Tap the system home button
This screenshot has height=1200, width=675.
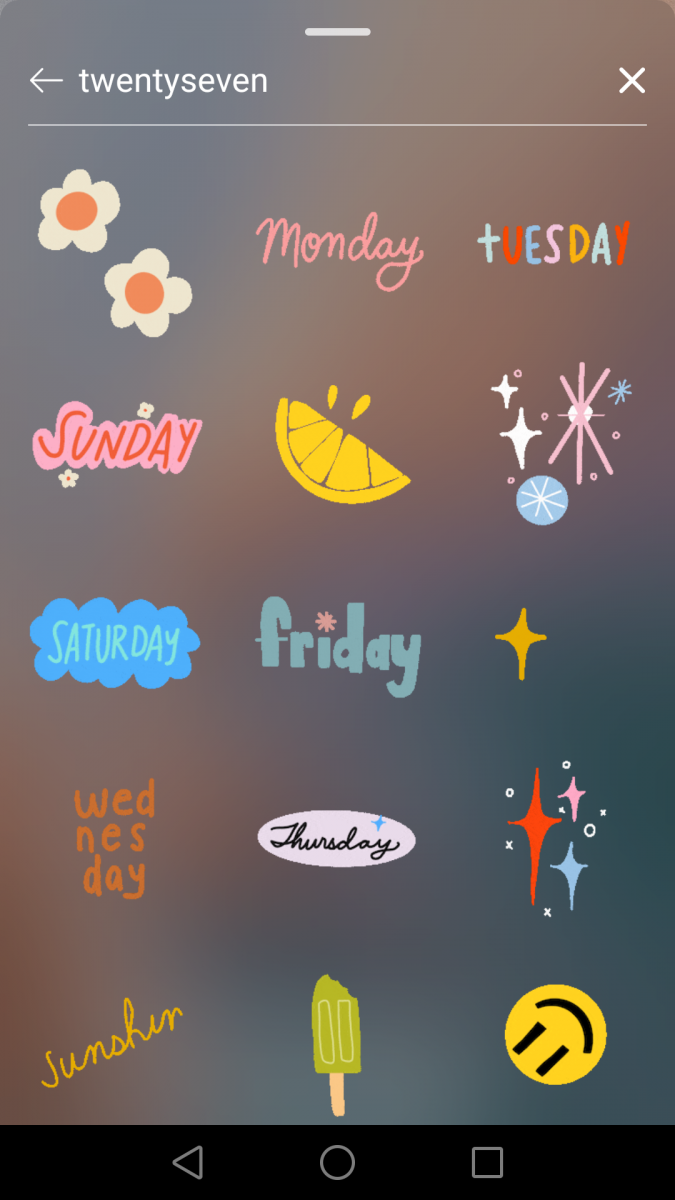click(x=338, y=1162)
